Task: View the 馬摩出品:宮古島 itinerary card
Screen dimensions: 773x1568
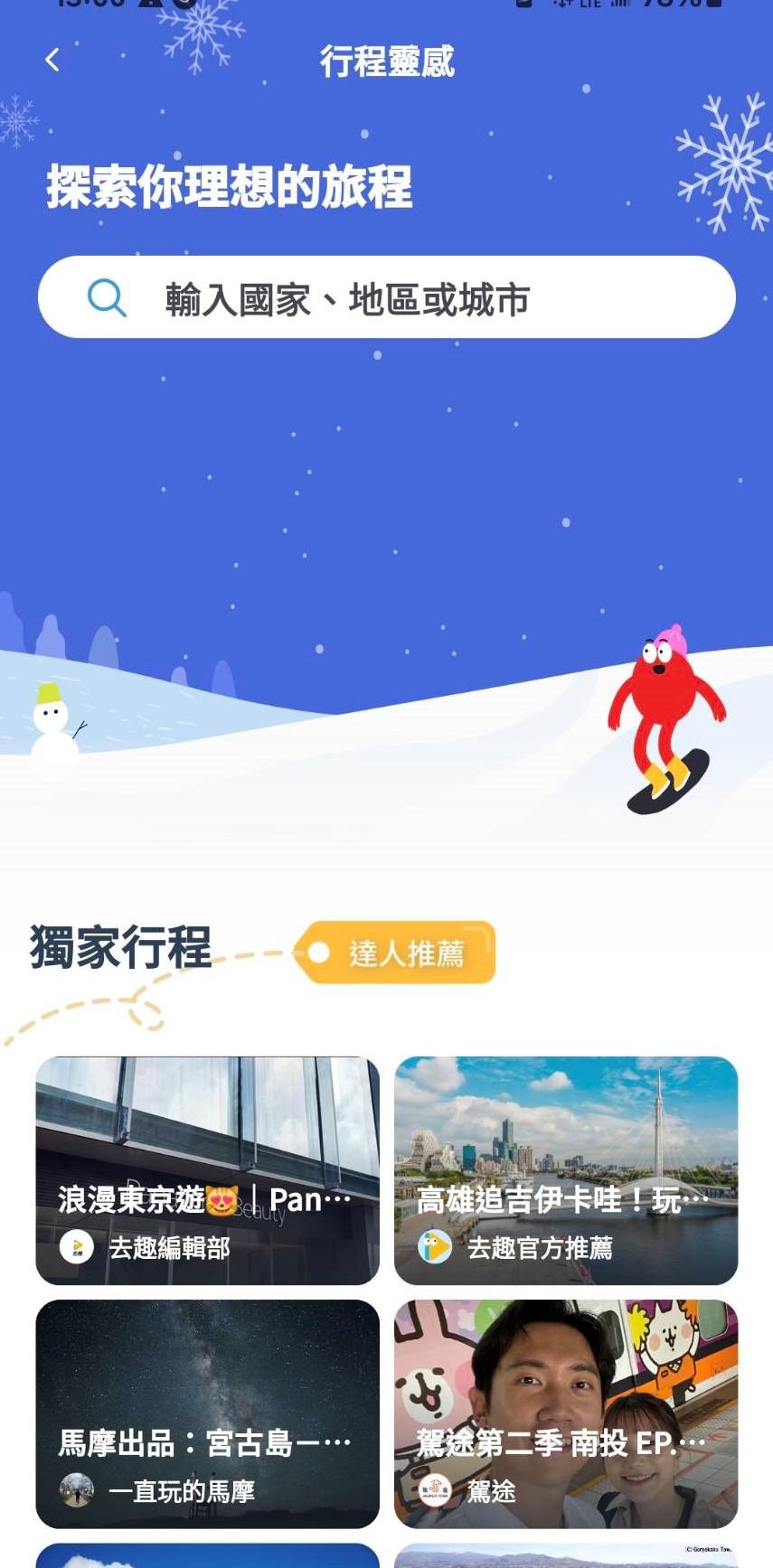Action: (207, 1413)
